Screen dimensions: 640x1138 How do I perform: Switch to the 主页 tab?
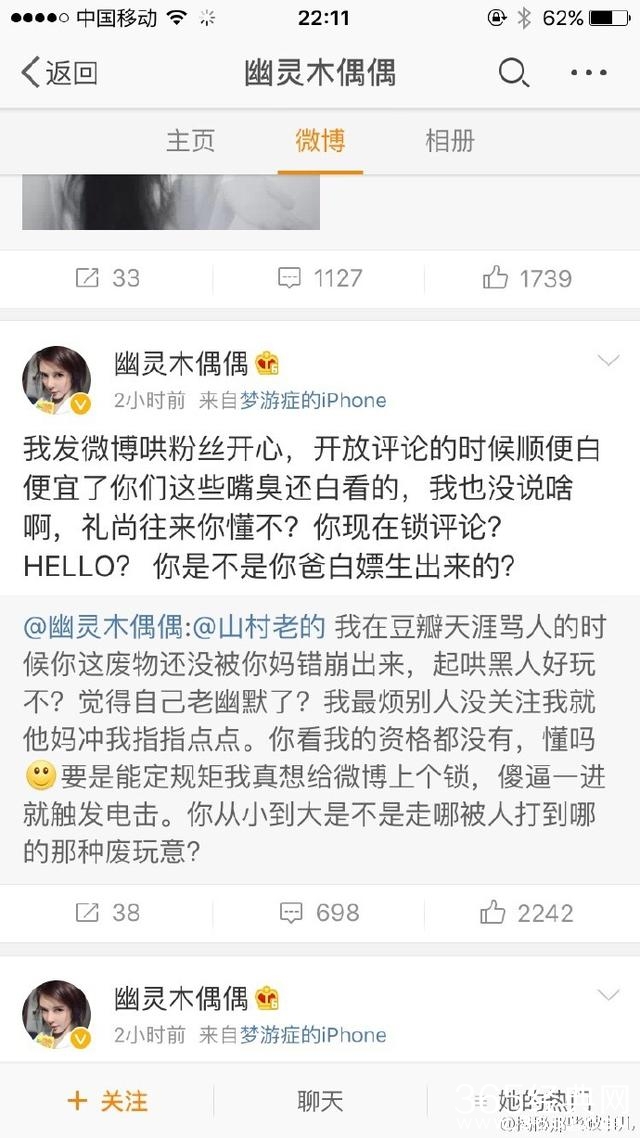[190, 141]
